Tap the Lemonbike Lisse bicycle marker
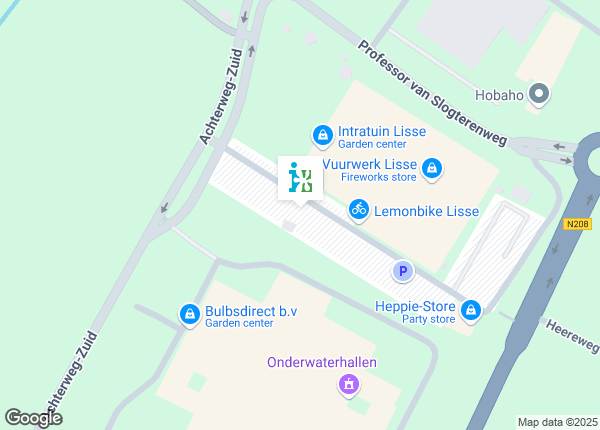The image size is (600, 430). pyautogui.click(x=359, y=210)
